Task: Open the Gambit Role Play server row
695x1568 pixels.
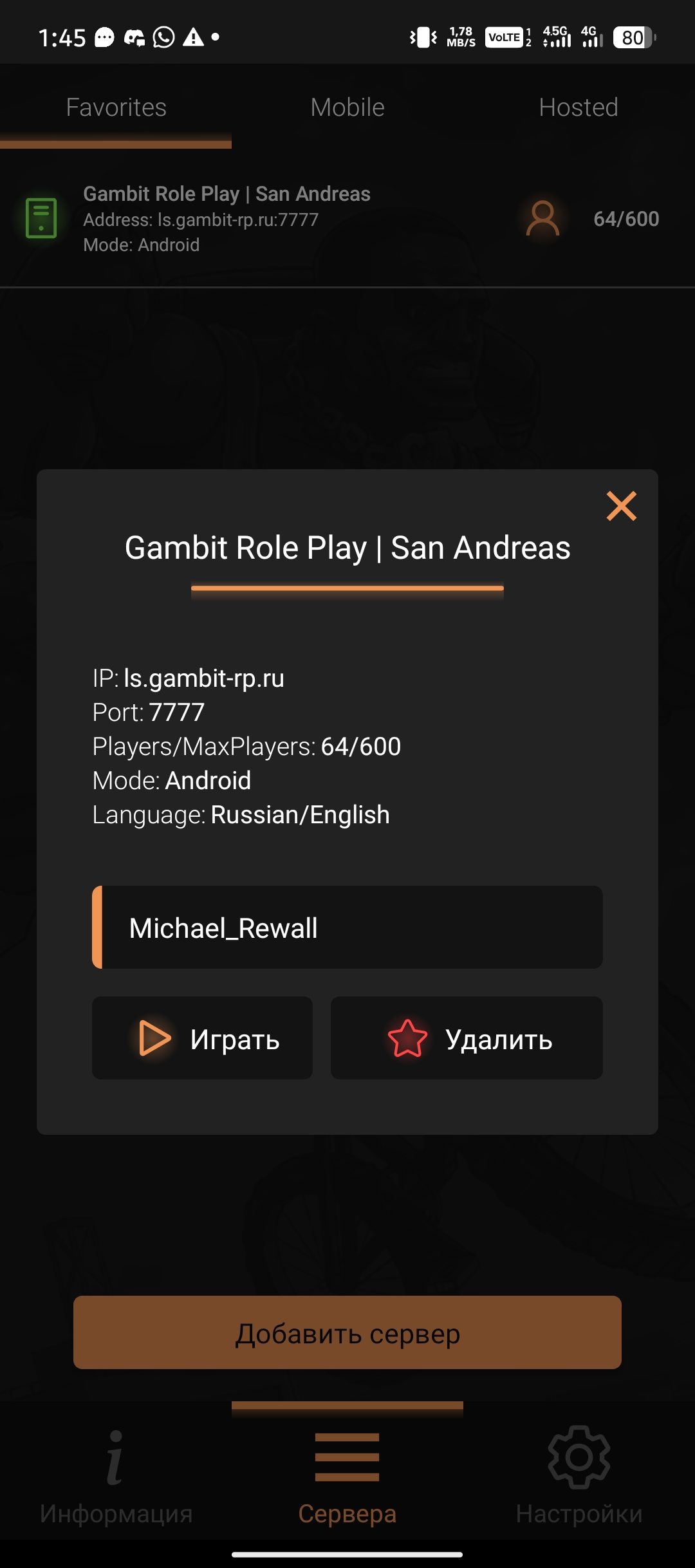Action: pyautogui.click(x=290, y=219)
